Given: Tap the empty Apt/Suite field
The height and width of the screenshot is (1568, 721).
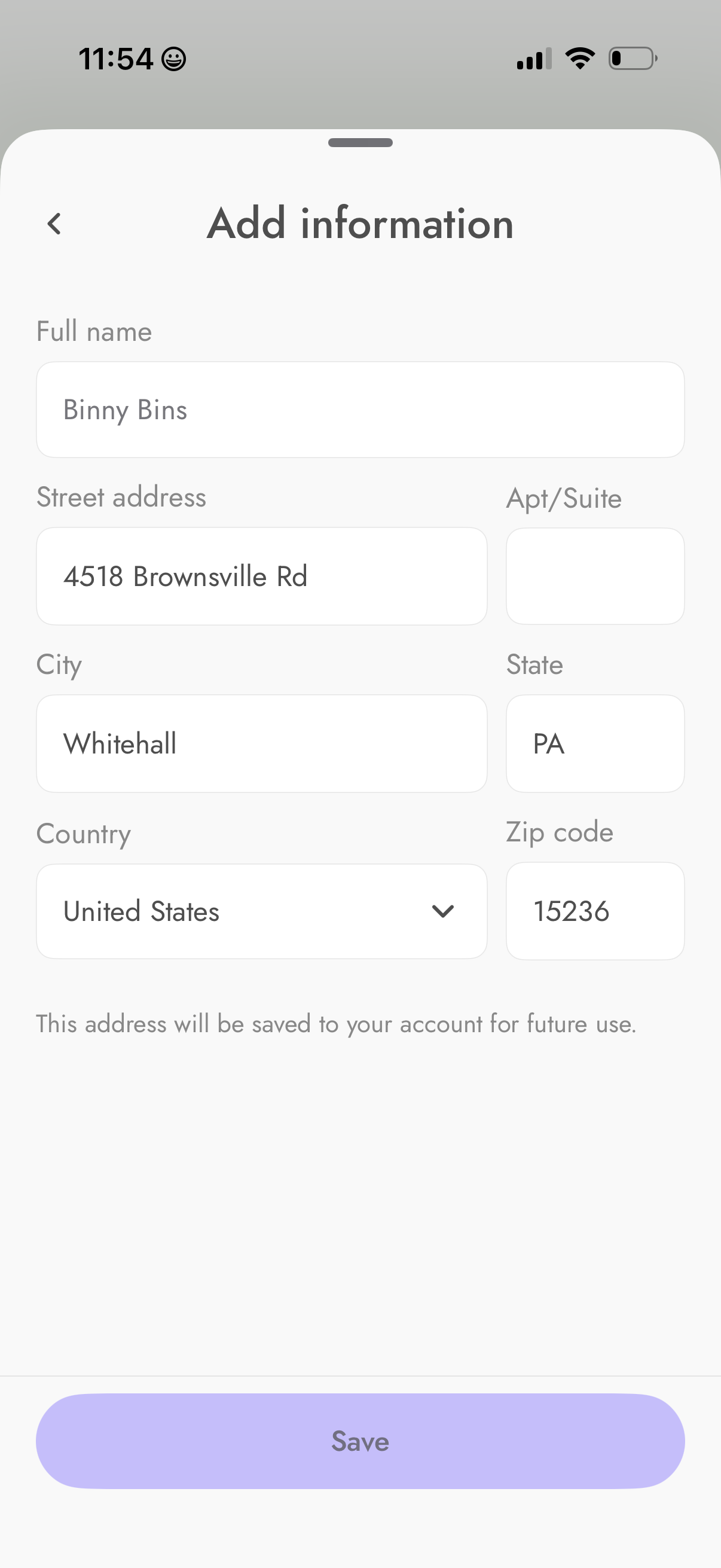Looking at the screenshot, I should 595,576.
